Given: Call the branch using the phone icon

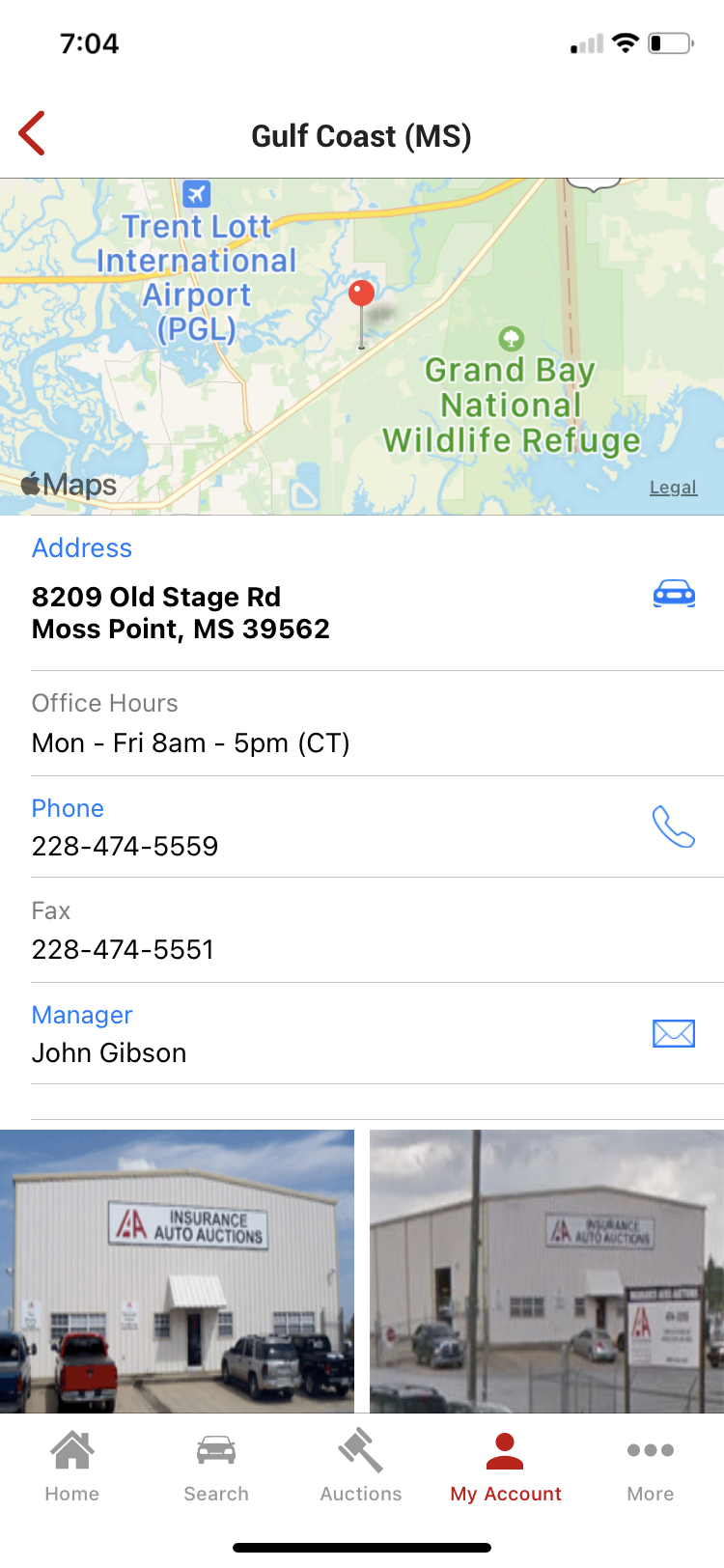Looking at the screenshot, I should (x=673, y=826).
